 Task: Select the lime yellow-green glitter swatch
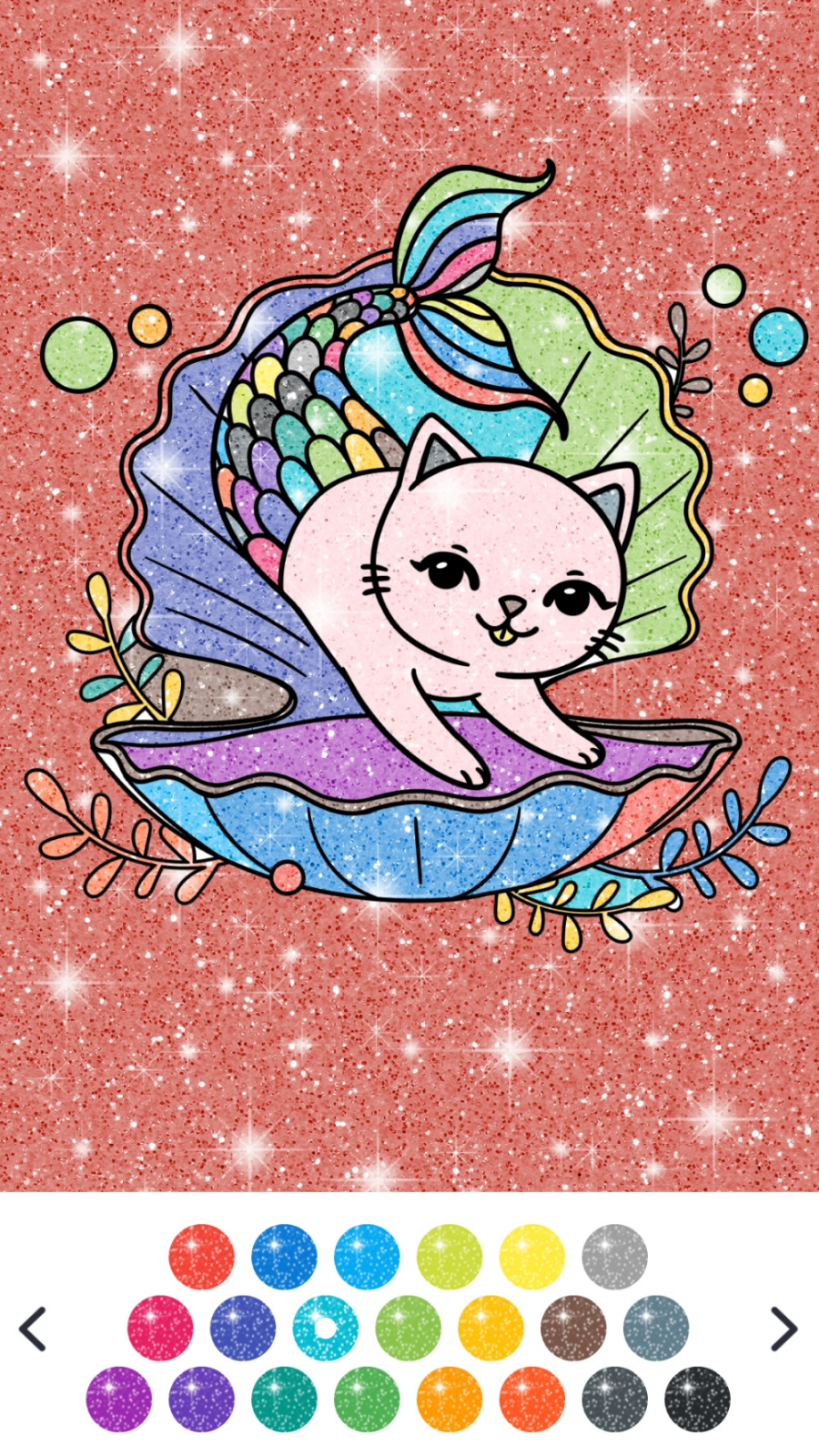(x=450, y=1257)
